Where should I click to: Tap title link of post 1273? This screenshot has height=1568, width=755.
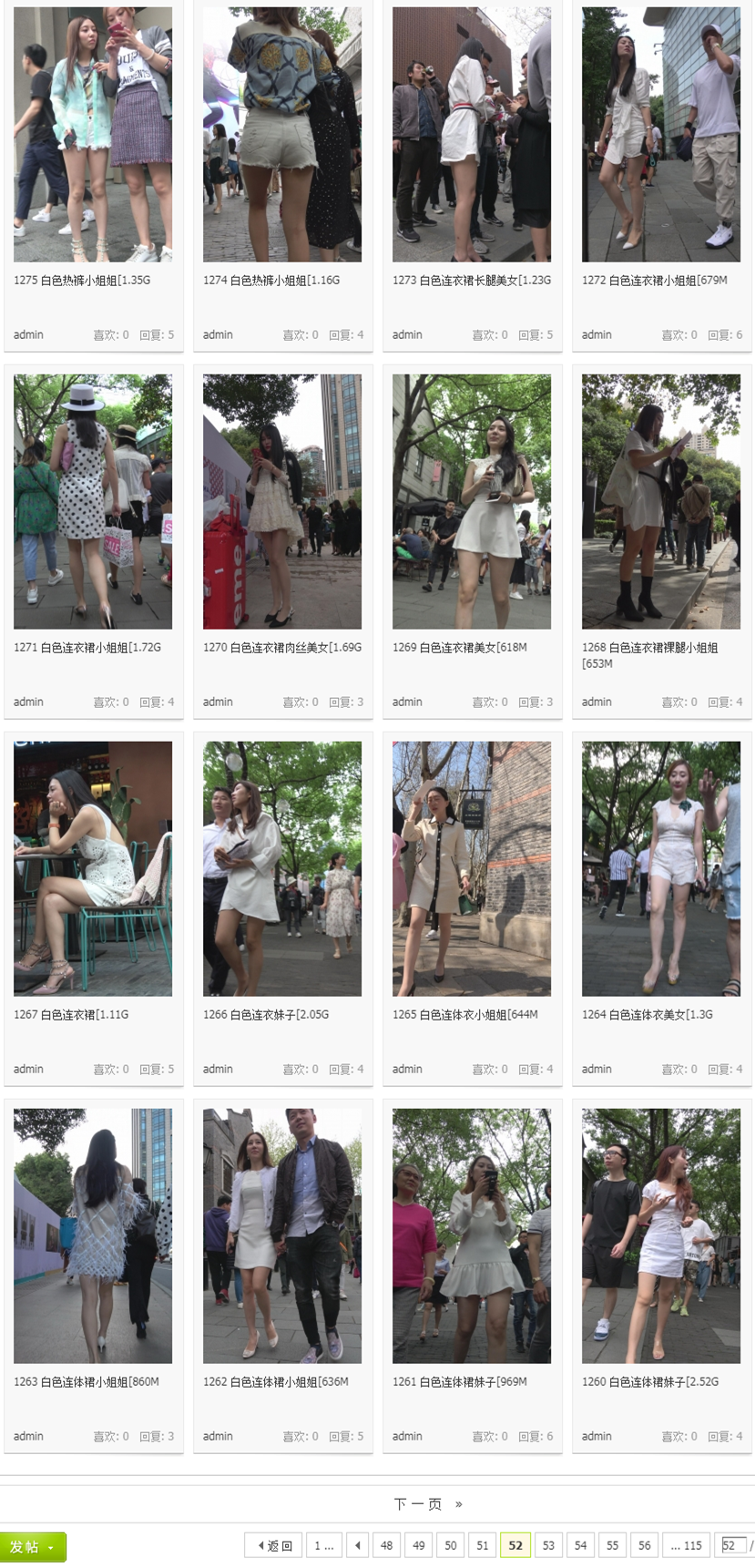(x=472, y=281)
